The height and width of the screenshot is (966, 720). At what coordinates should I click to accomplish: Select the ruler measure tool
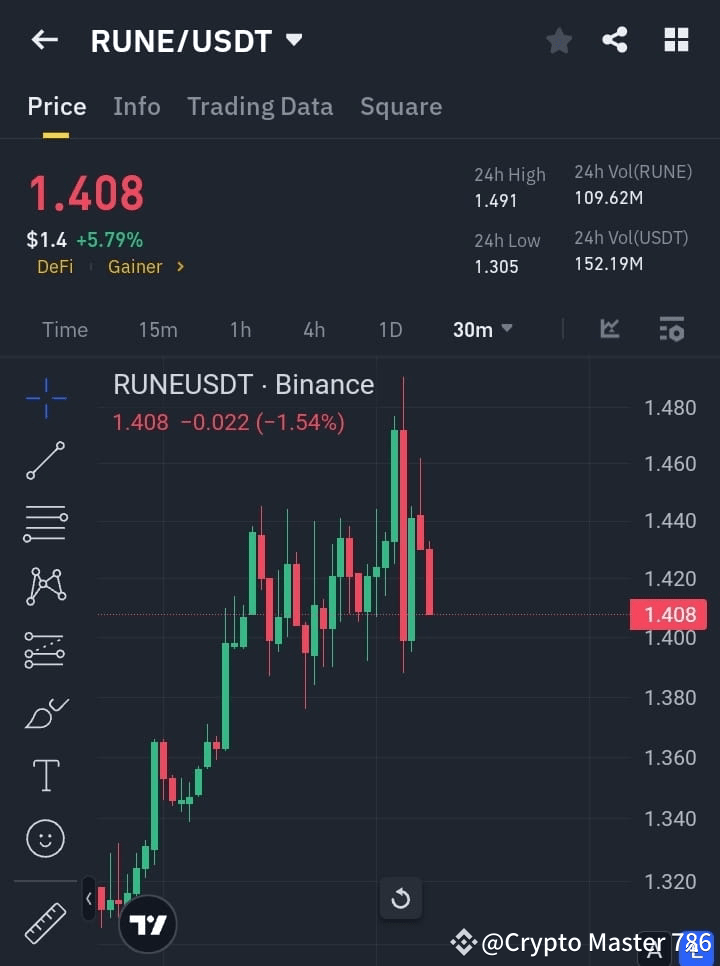tap(45, 922)
